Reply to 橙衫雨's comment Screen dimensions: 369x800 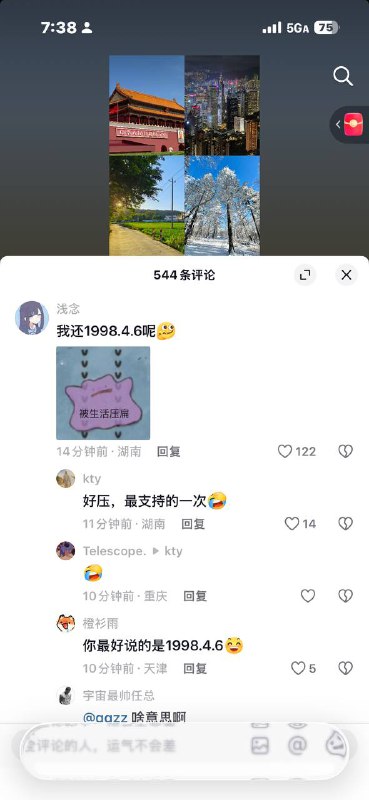pyautogui.click(x=195, y=669)
